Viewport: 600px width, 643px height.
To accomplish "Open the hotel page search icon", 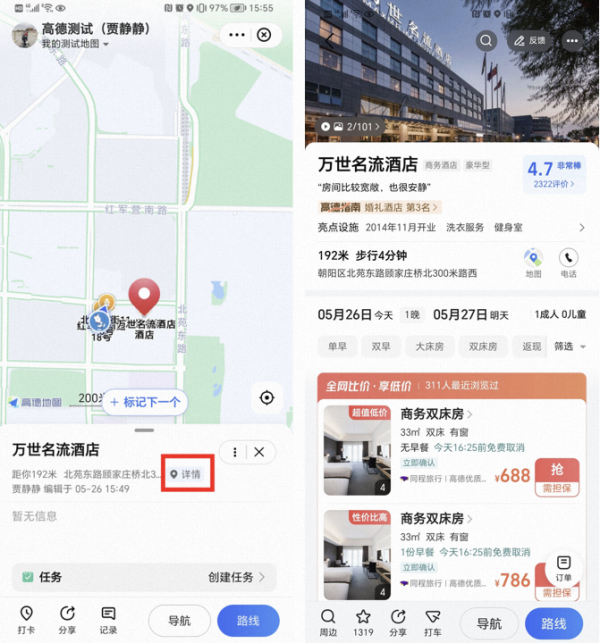I will coord(485,41).
